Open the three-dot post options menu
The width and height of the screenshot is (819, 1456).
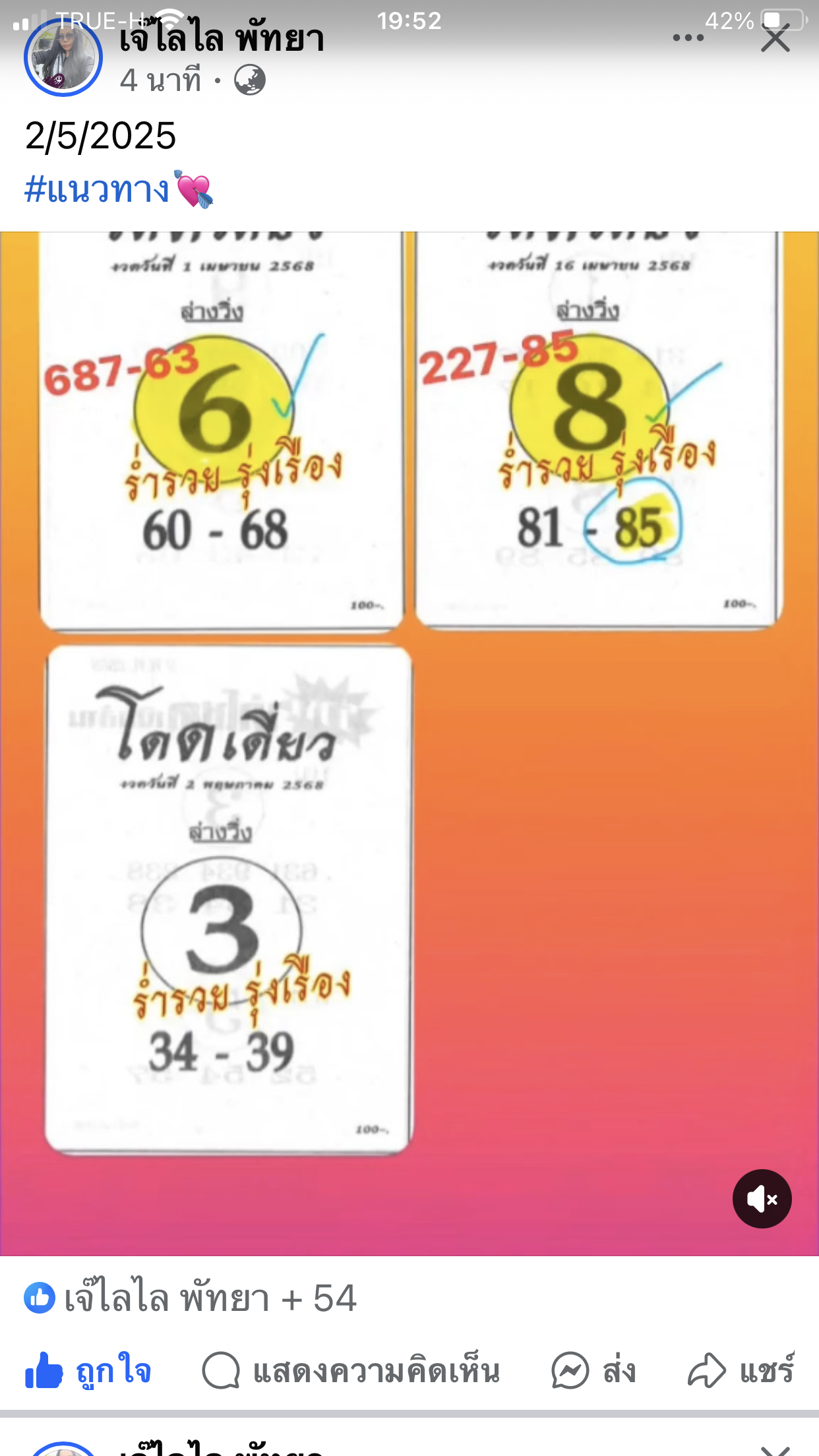[688, 38]
